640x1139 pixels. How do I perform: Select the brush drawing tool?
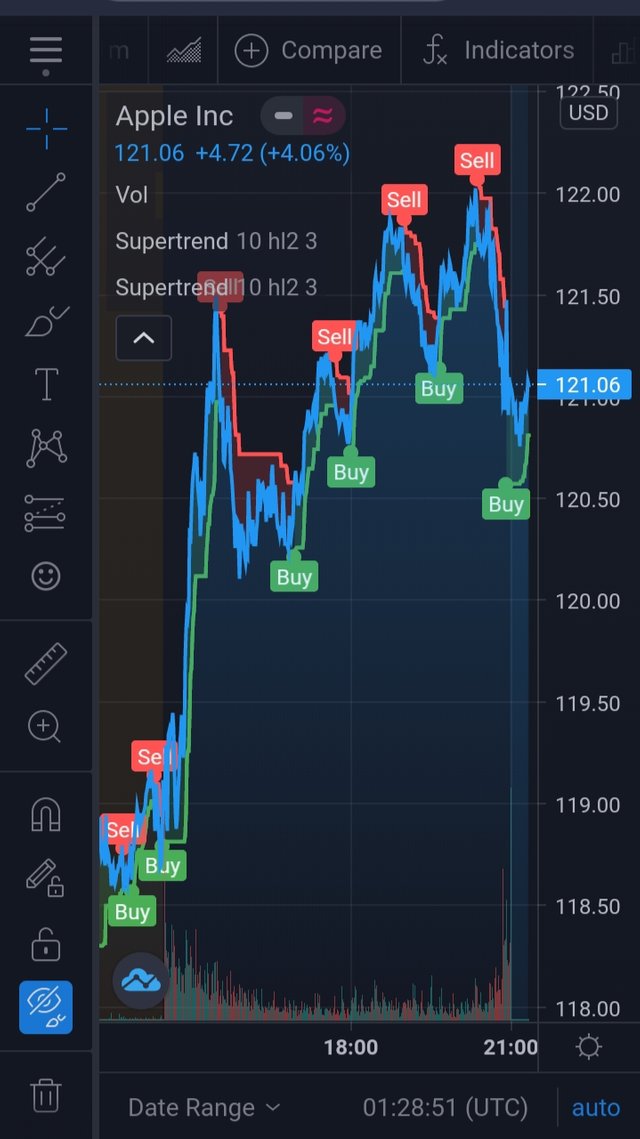tap(46, 321)
